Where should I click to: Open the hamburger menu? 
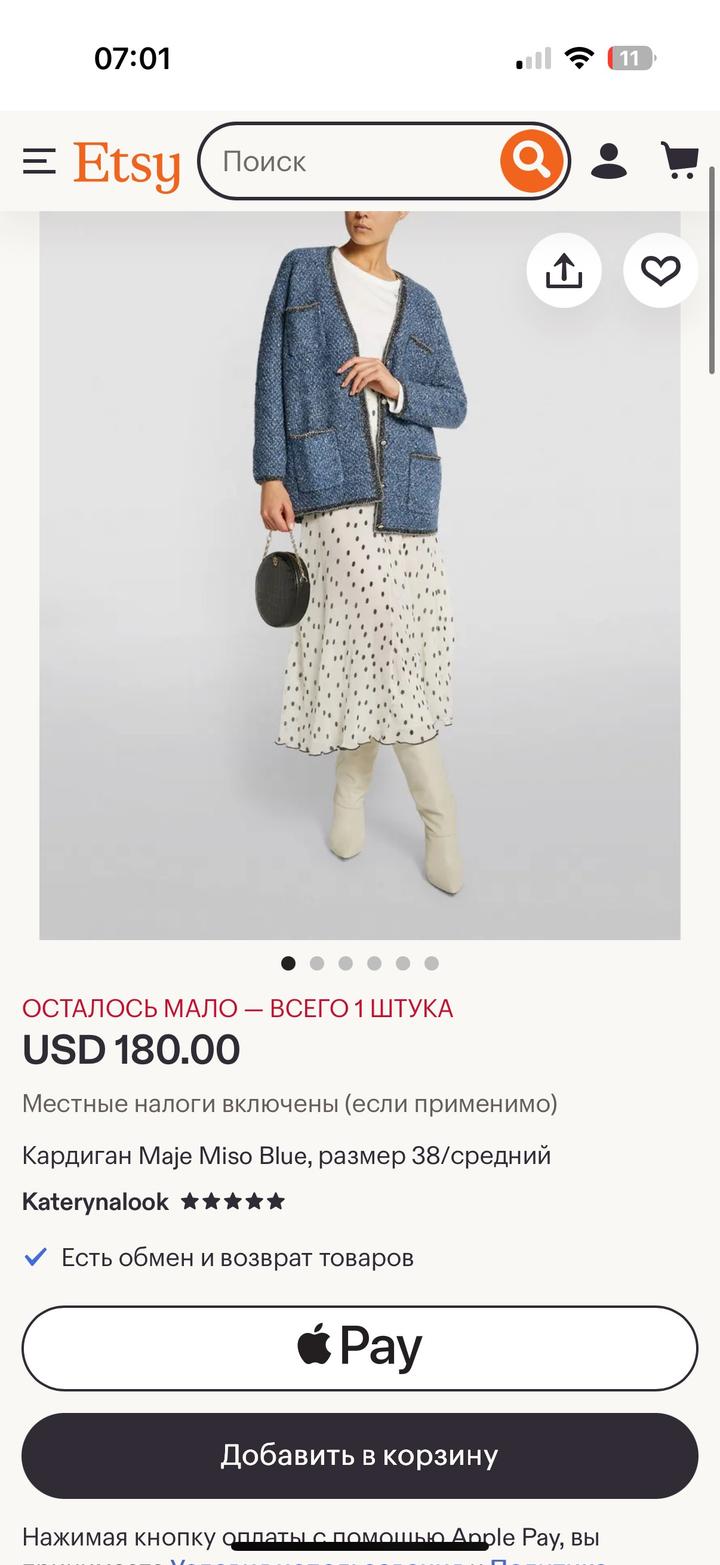pos(39,161)
